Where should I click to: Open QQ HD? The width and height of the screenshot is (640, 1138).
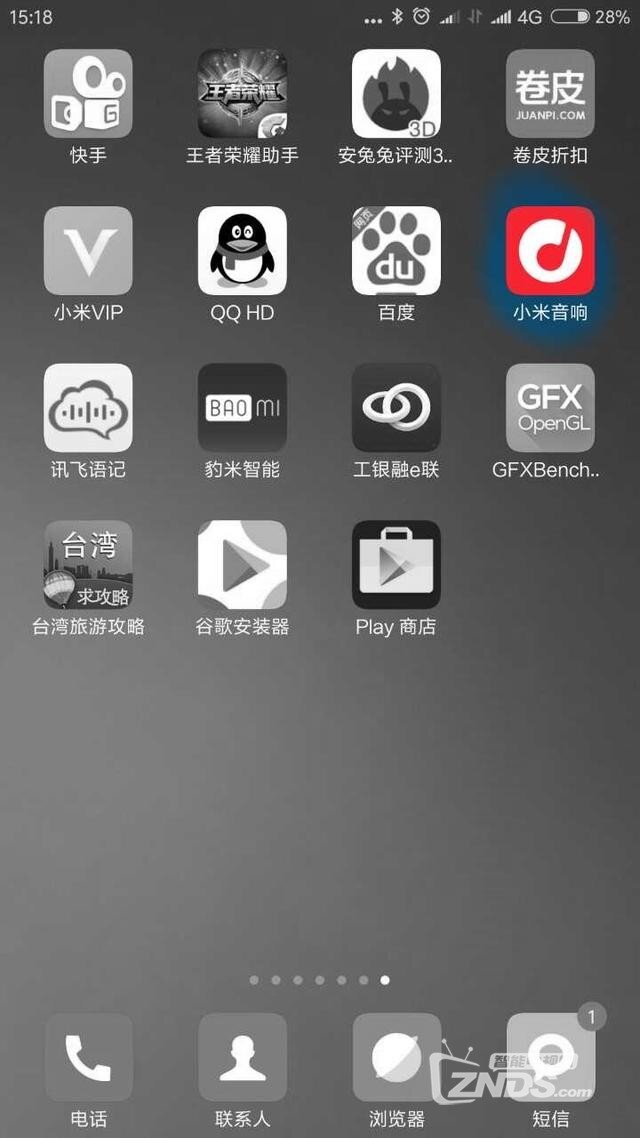(242, 251)
